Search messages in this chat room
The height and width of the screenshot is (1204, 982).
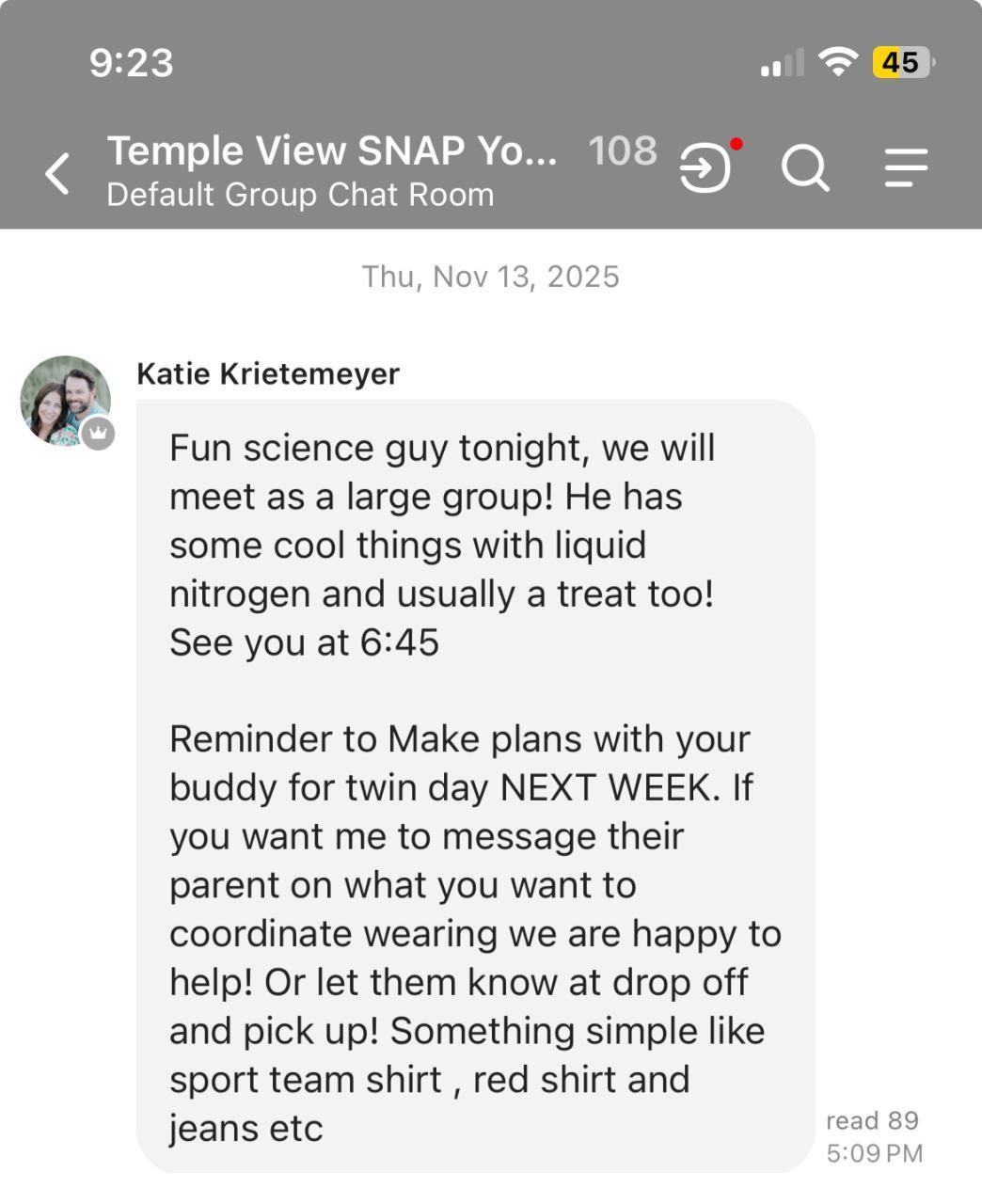[805, 169]
